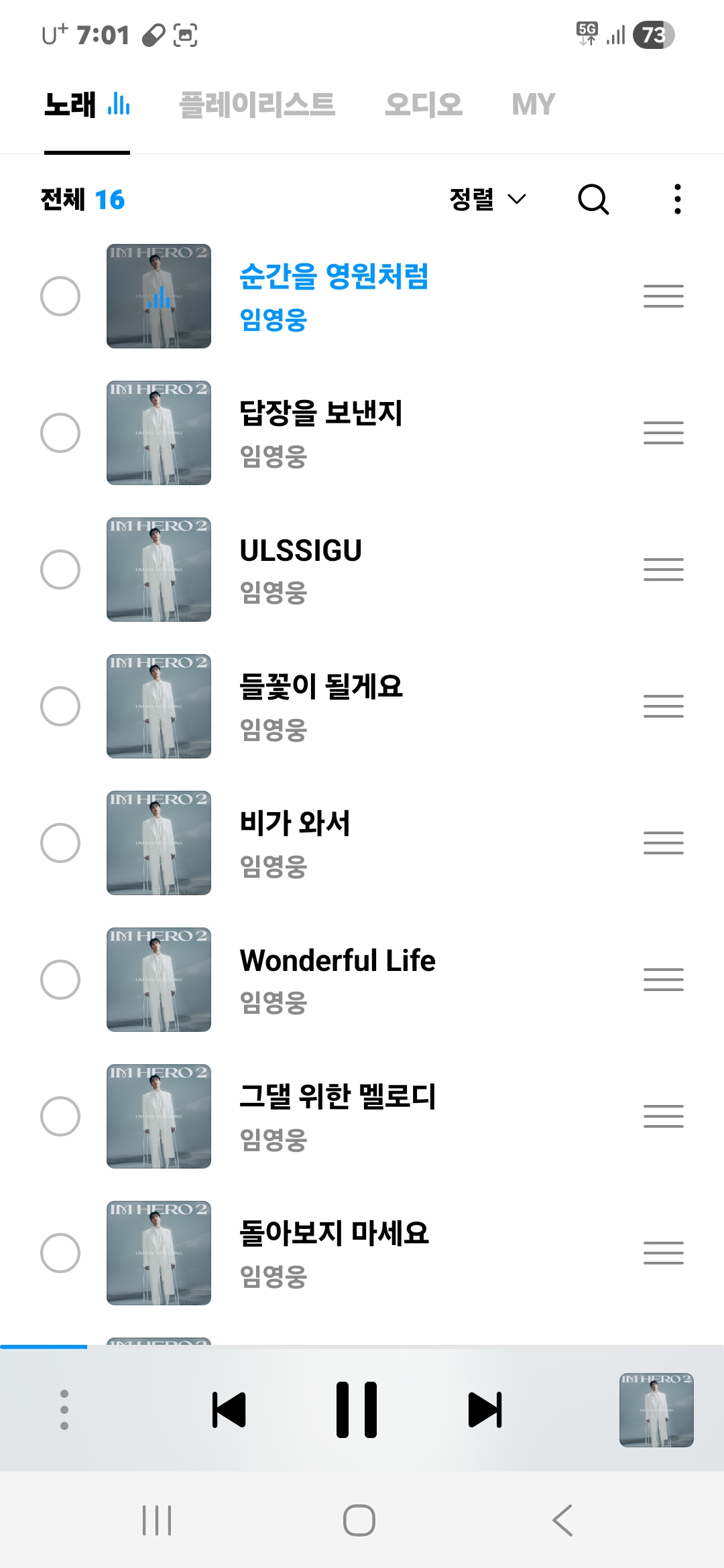724x1568 pixels.
Task: Switch to the 플레이리스트 tab
Action: click(257, 105)
